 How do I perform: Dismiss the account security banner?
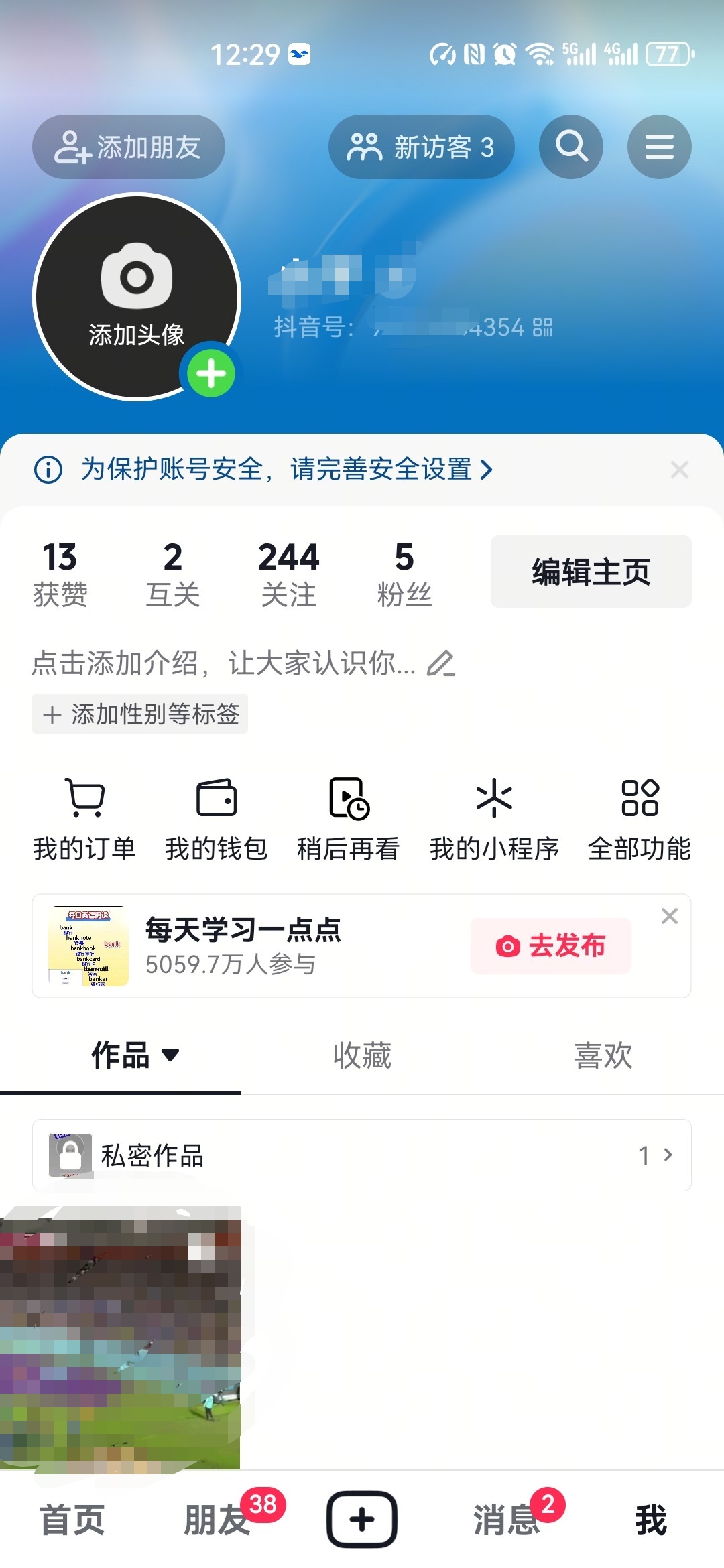pos(680,470)
